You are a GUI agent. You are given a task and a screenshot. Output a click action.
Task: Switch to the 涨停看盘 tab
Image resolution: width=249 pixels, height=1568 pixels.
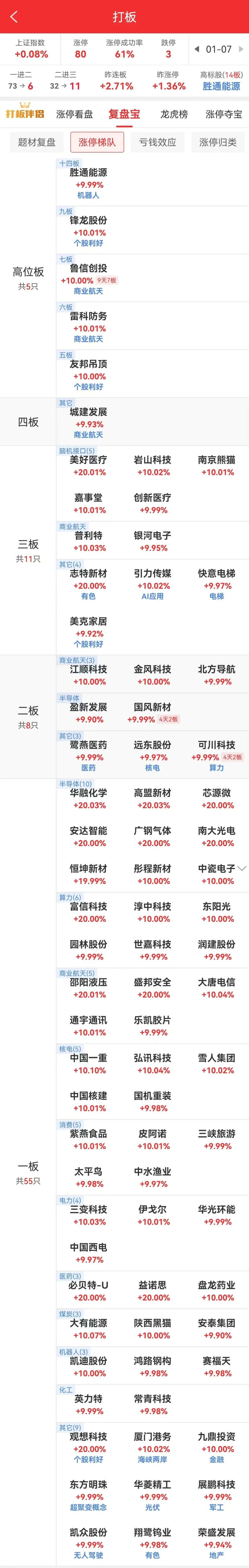[x=74, y=114]
